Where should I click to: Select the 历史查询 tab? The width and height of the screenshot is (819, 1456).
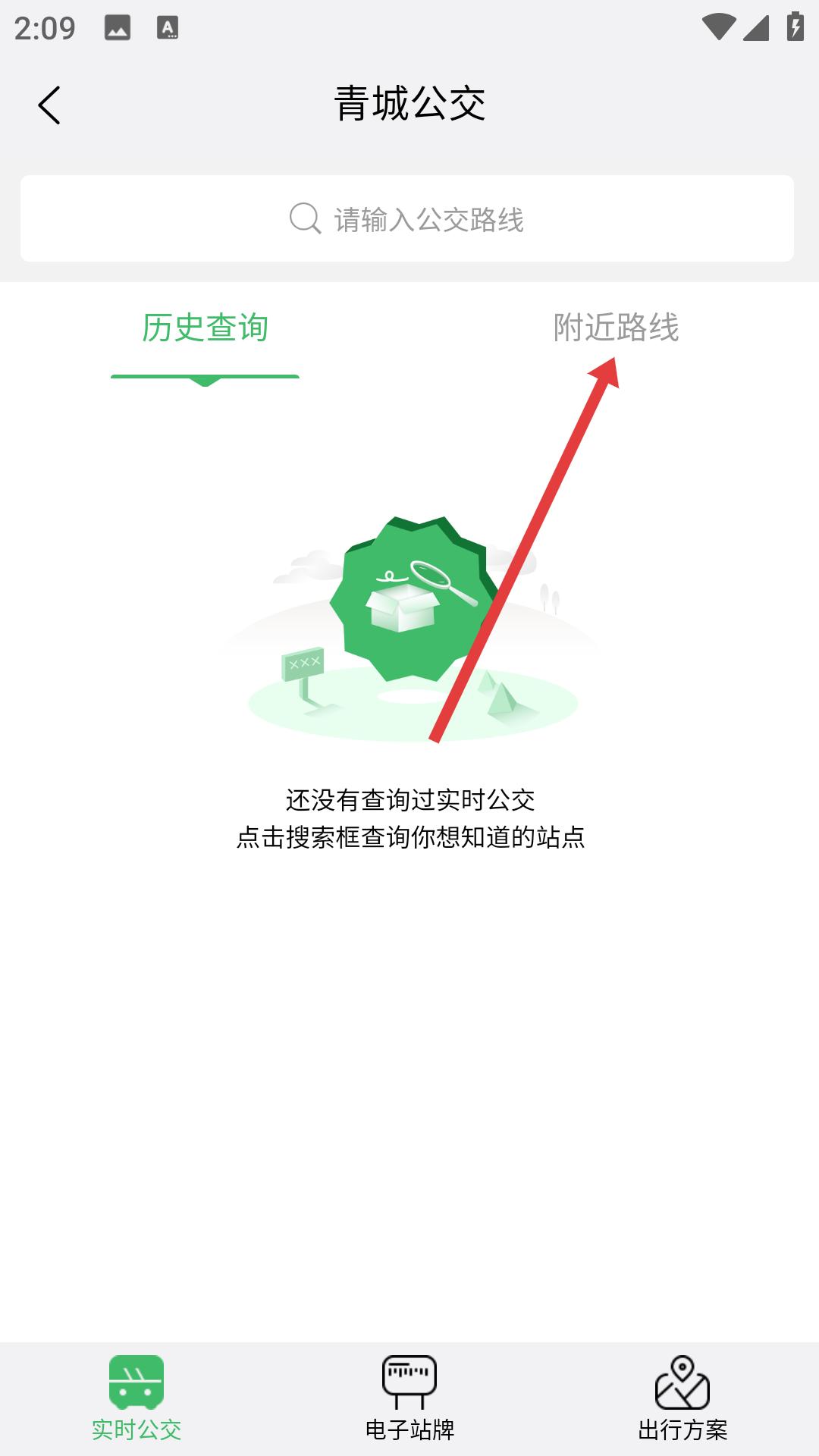pyautogui.click(x=205, y=328)
